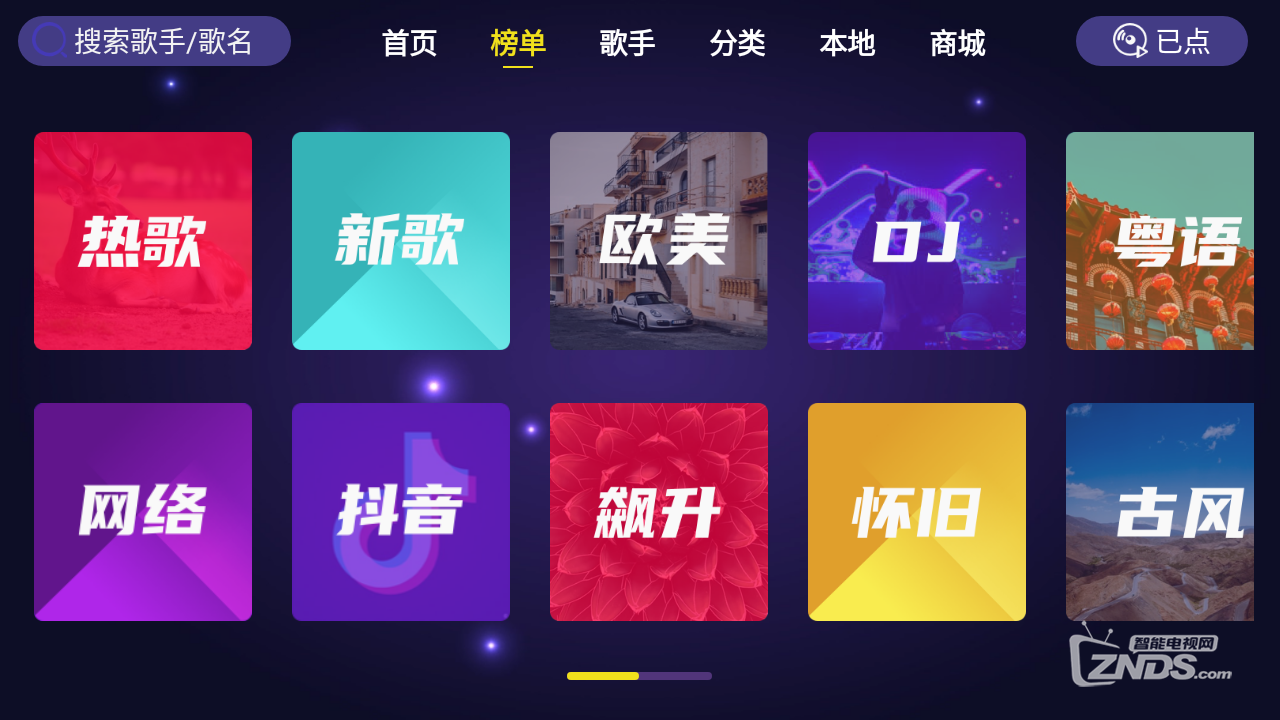The image size is (1280, 720).
Task: Select the 怀旧 chart tile
Action: pos(917,512)
